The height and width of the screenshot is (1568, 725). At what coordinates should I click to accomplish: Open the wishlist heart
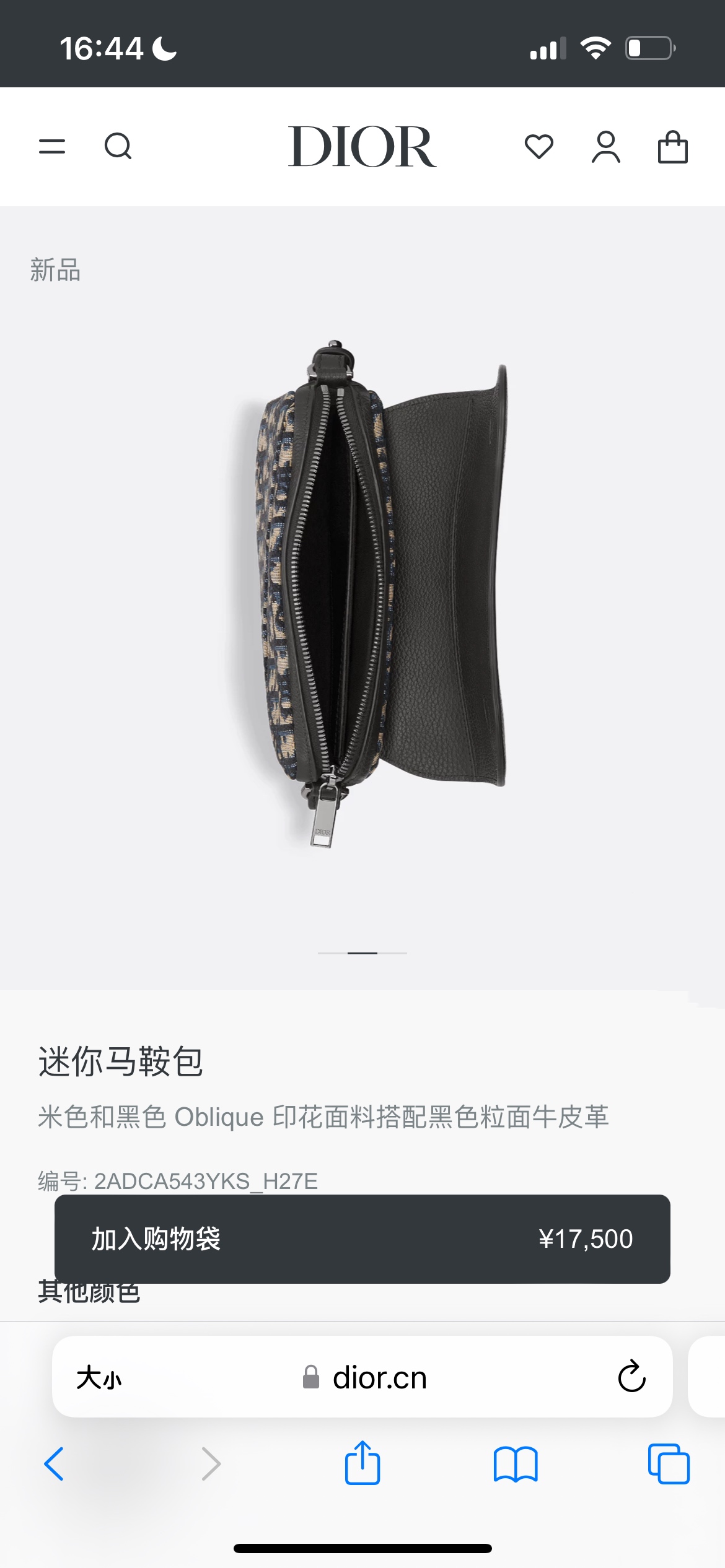(538, 147)
